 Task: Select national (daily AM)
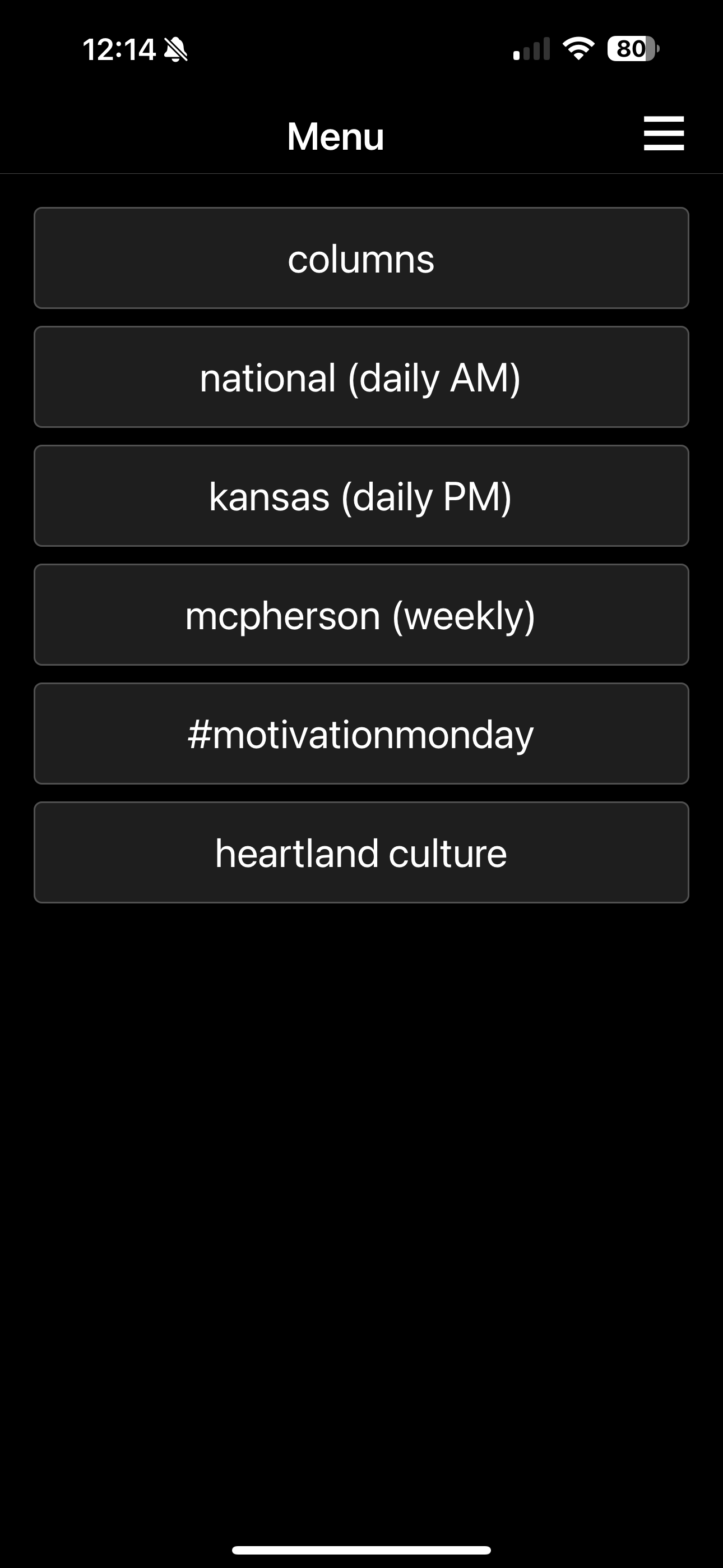[x=361, y=377]
